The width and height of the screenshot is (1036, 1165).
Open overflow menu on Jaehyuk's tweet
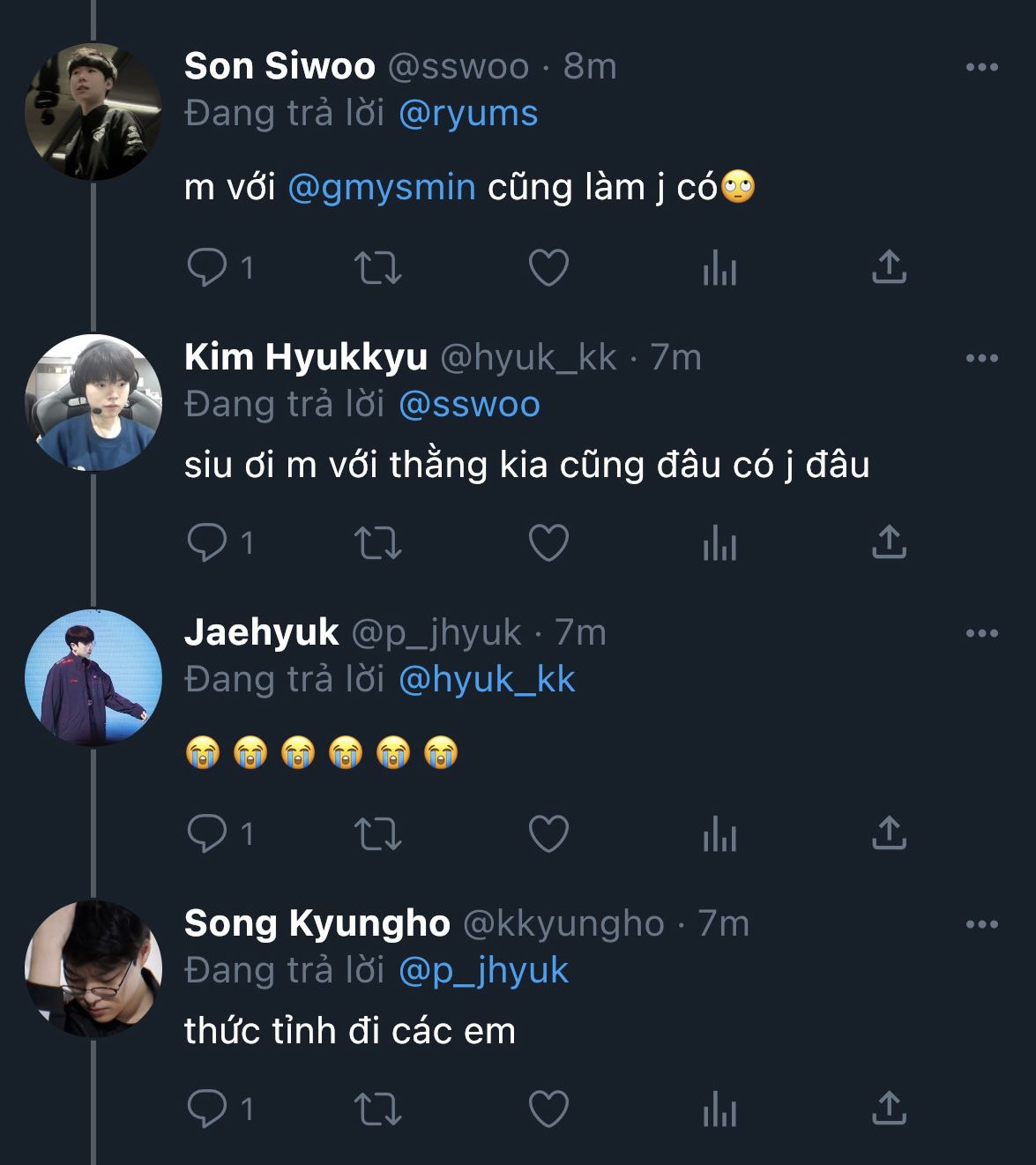(x=981, y=633)
